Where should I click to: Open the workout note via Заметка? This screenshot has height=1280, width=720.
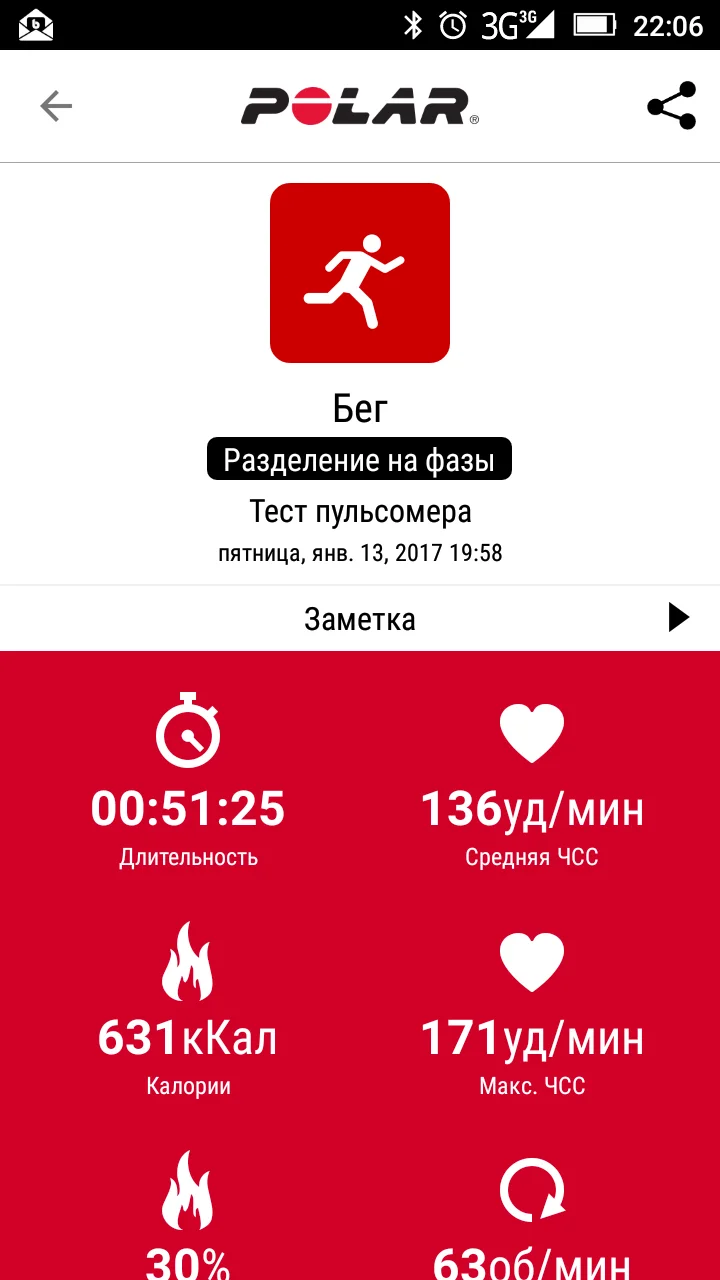359,618
